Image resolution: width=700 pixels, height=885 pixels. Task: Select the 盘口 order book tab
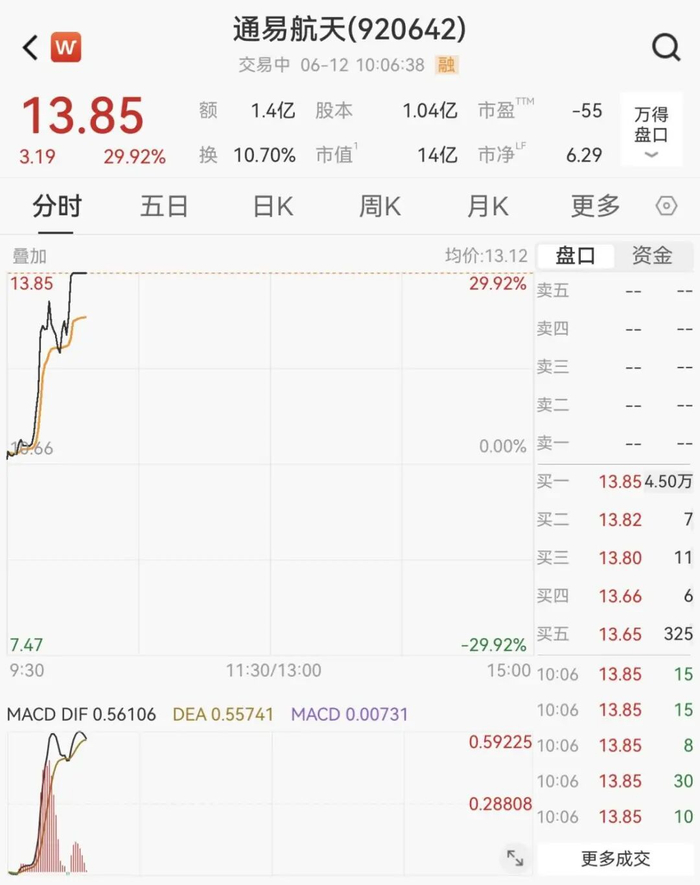575,256
